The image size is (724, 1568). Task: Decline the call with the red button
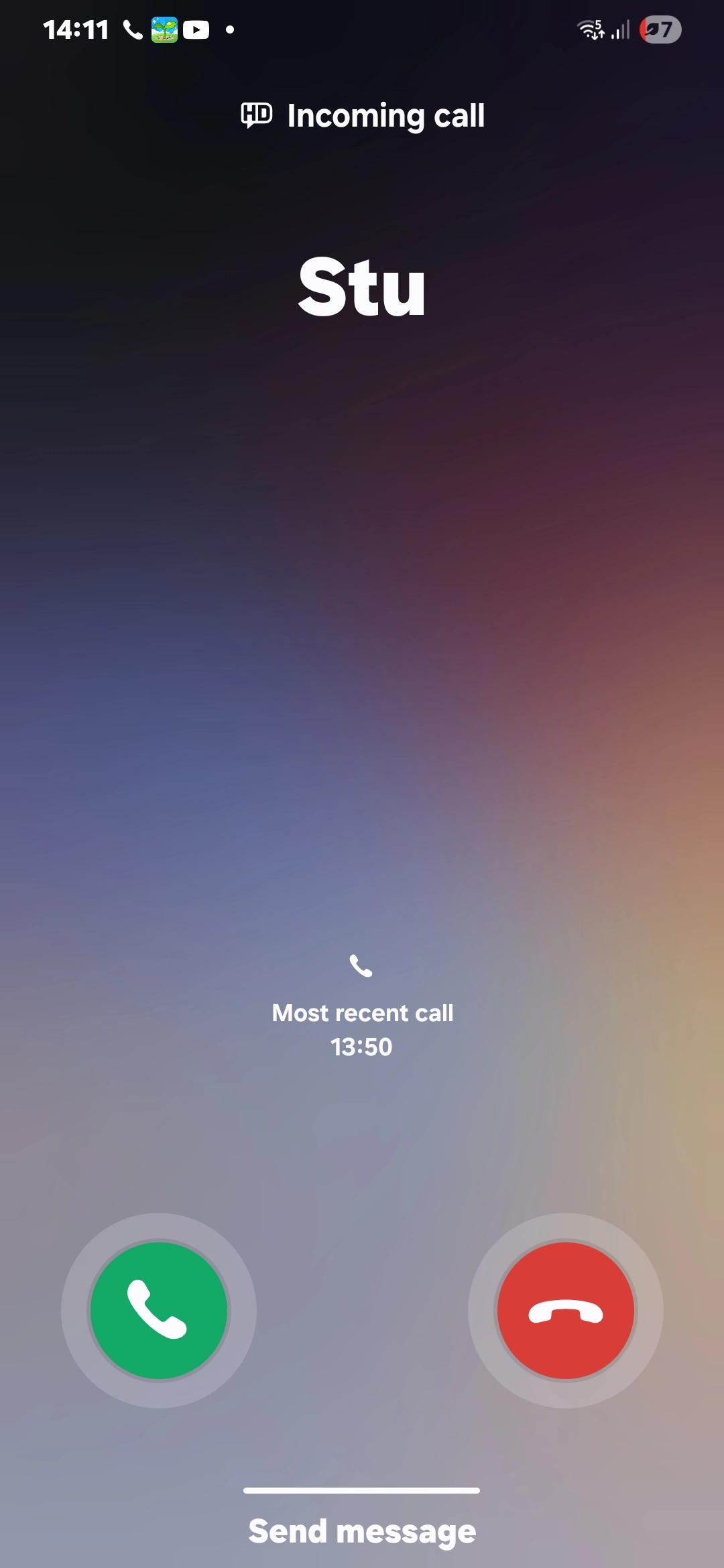[x=566, y=1310]
